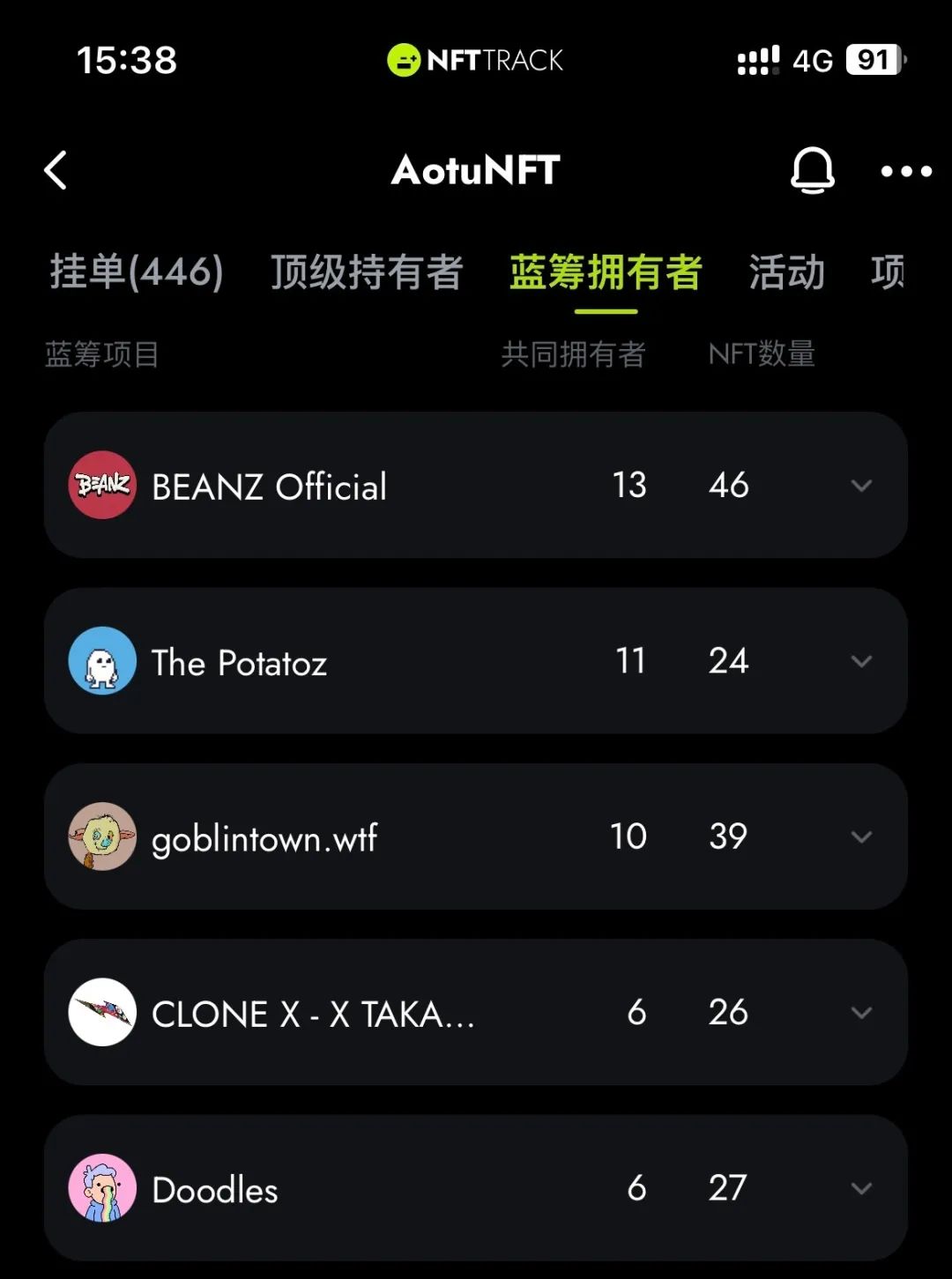Viewport: 952px width, 1279px height.
Task: Expand the BEANZ Official row
Action: tap(861, 486)
